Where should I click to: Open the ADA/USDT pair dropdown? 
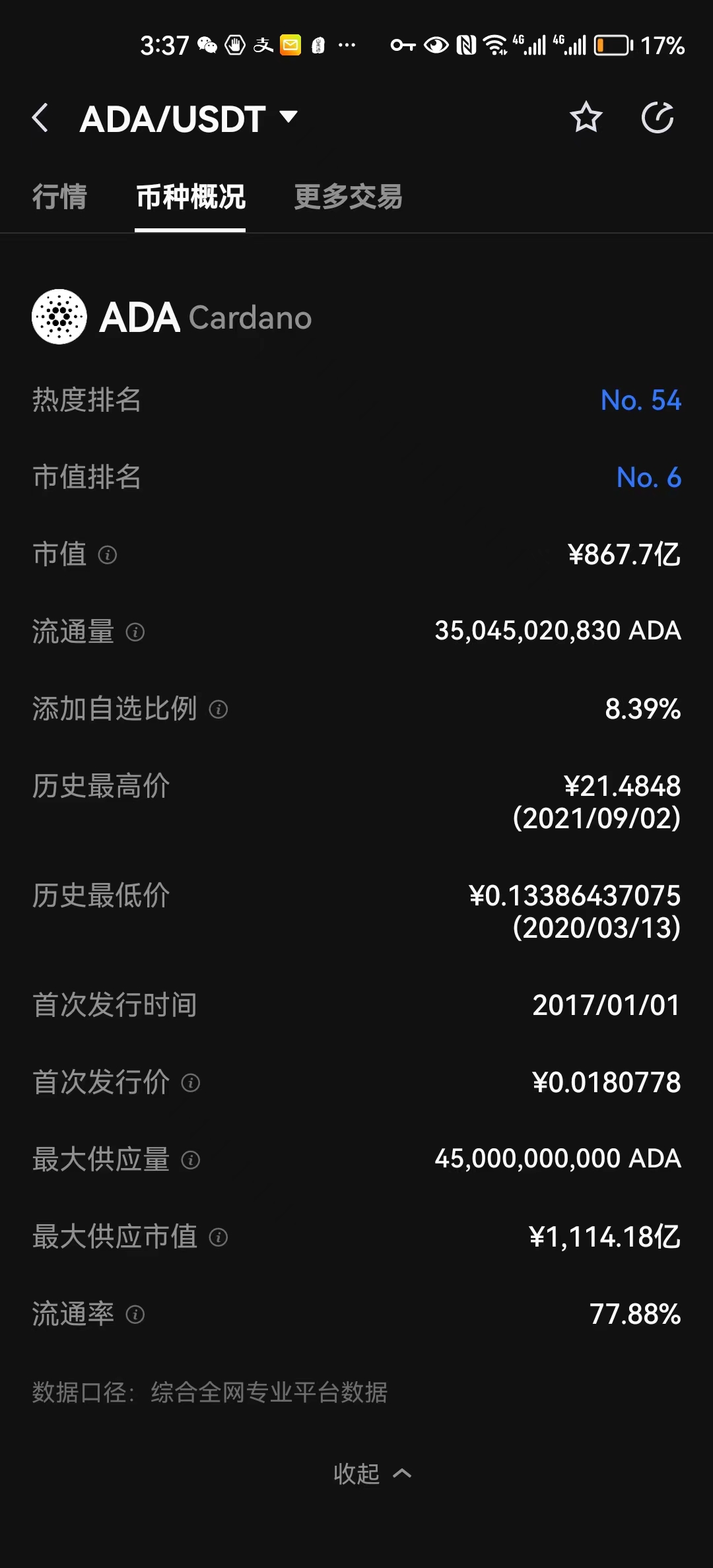pos(288,117)
